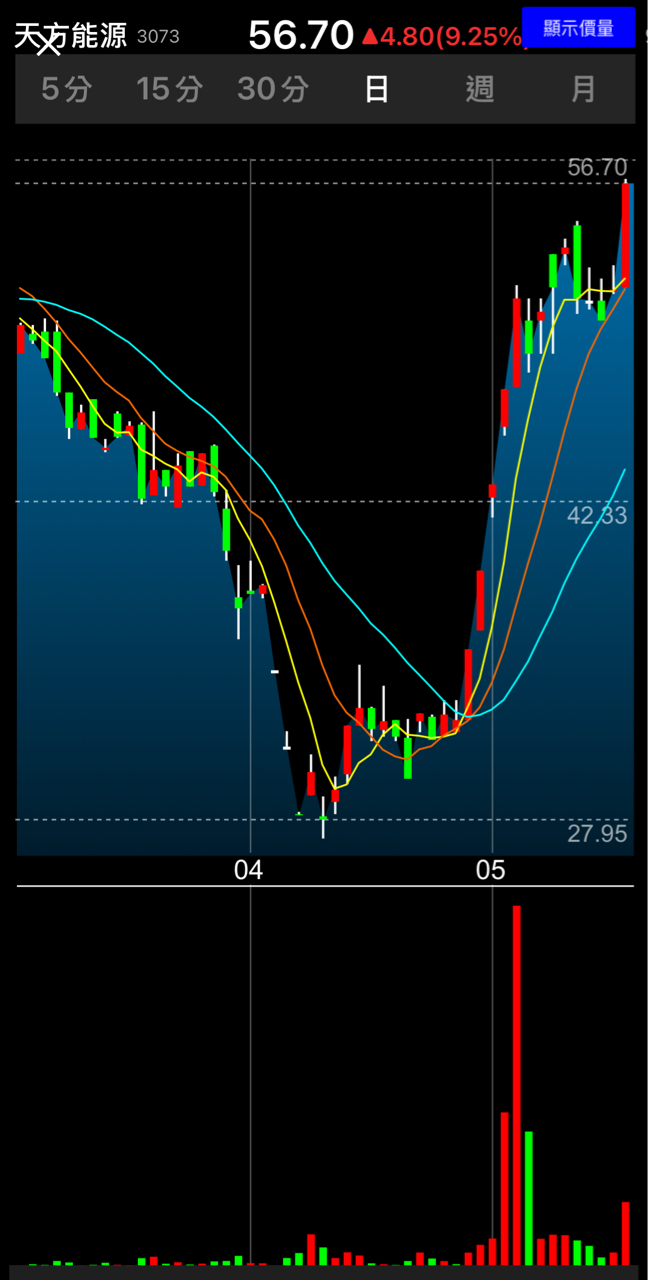Tap the 顯示價量 button

(x=578, y=28)
